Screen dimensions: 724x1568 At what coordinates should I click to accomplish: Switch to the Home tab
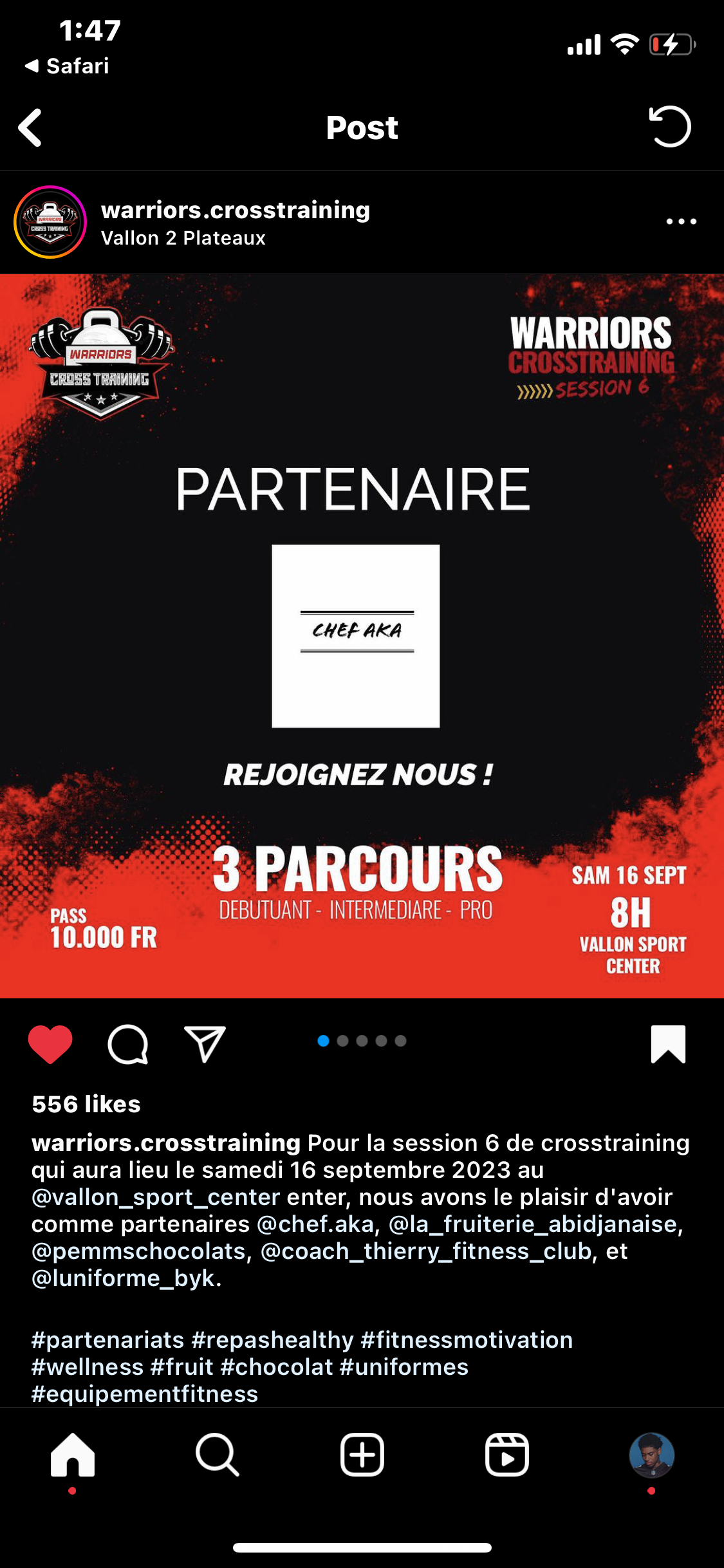(x=73, y=1454)
